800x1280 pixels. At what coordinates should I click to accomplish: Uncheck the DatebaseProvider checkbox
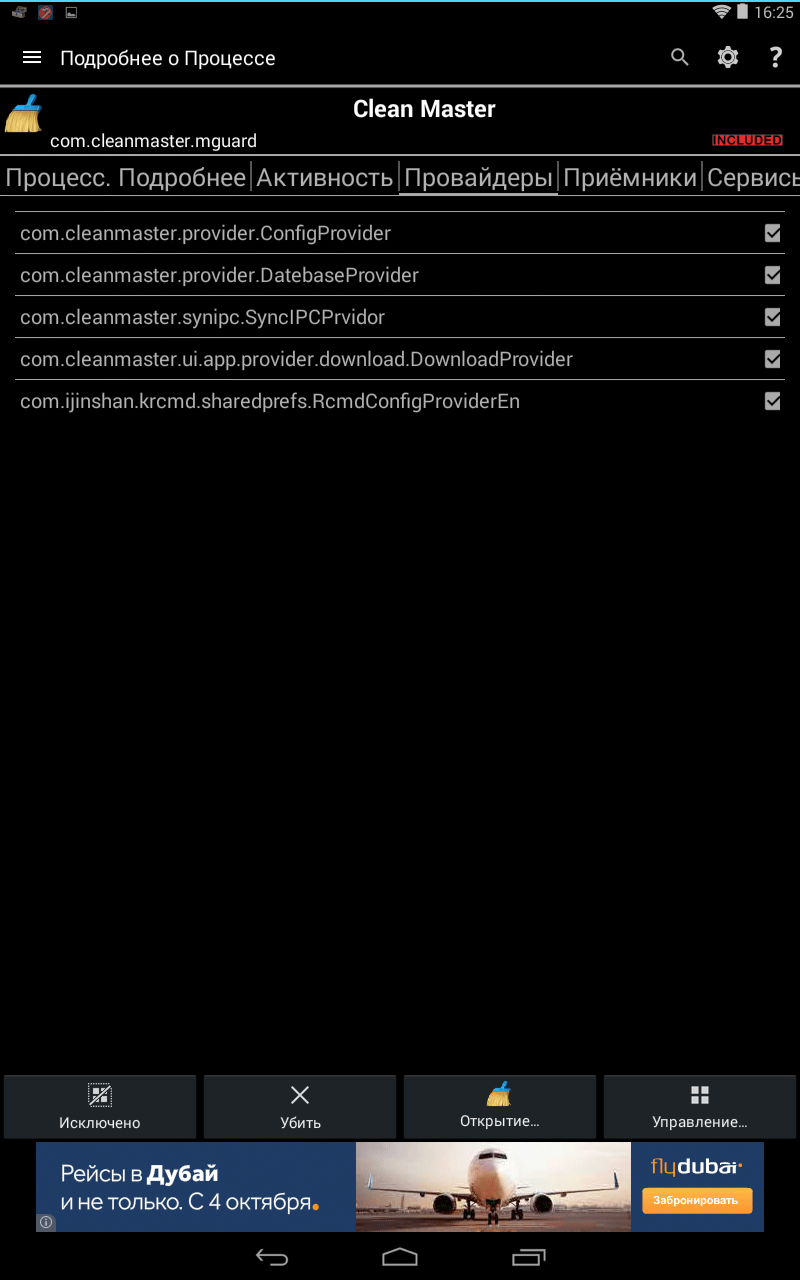772,275
